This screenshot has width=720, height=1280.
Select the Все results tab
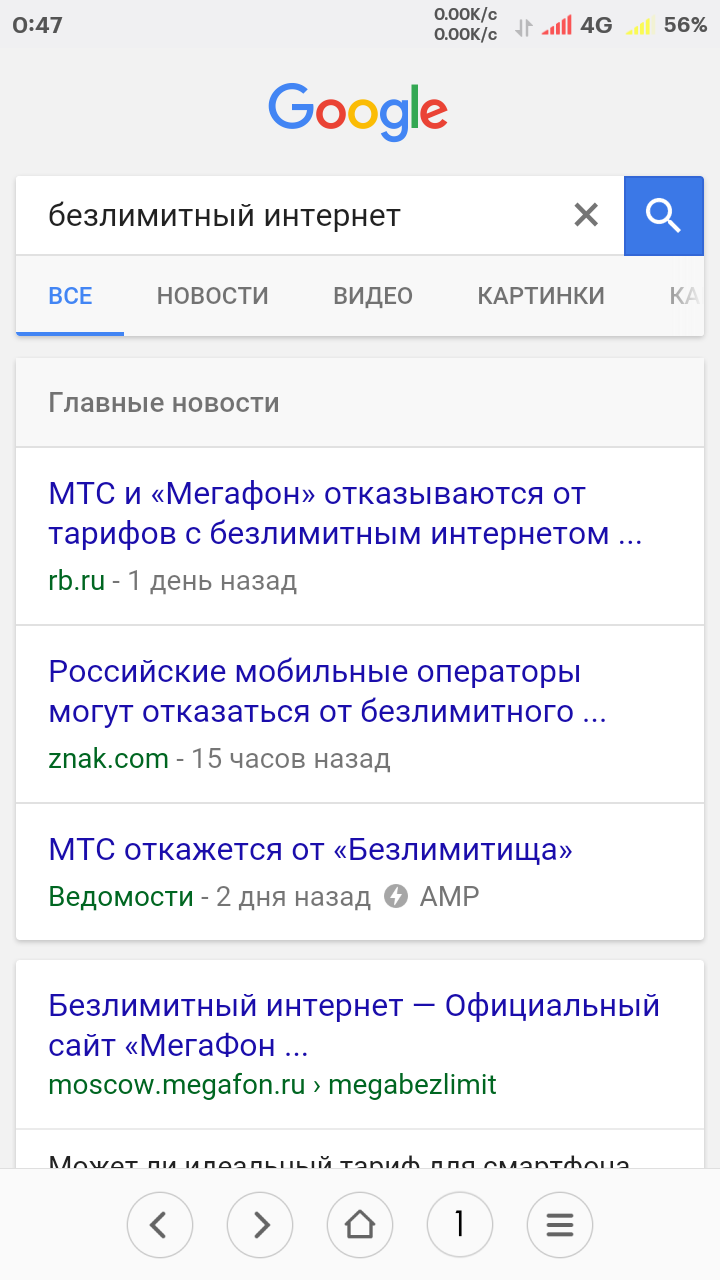click(70, 295)
